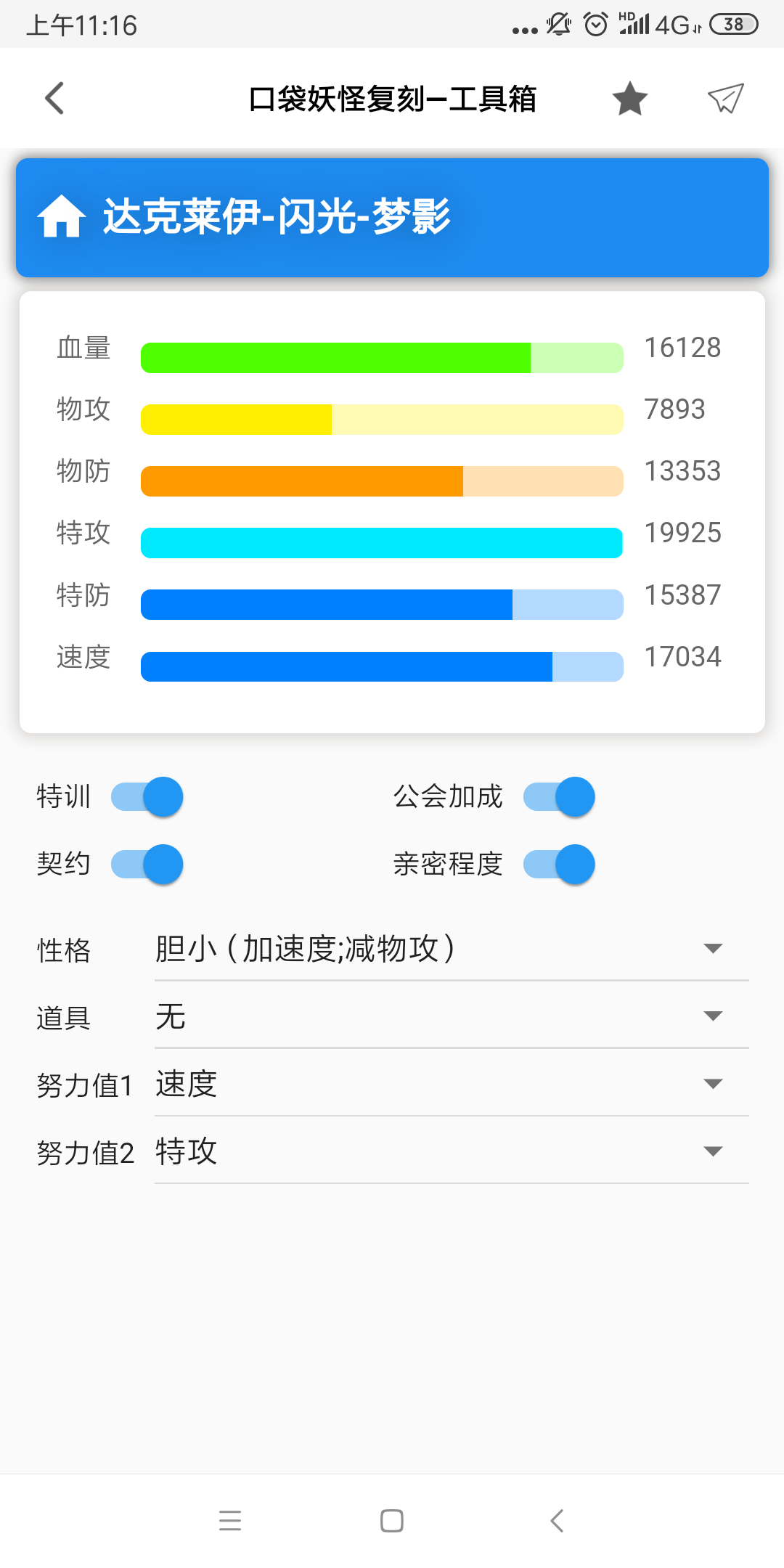Favorite this page with the star icon

[x=629, y=99]
